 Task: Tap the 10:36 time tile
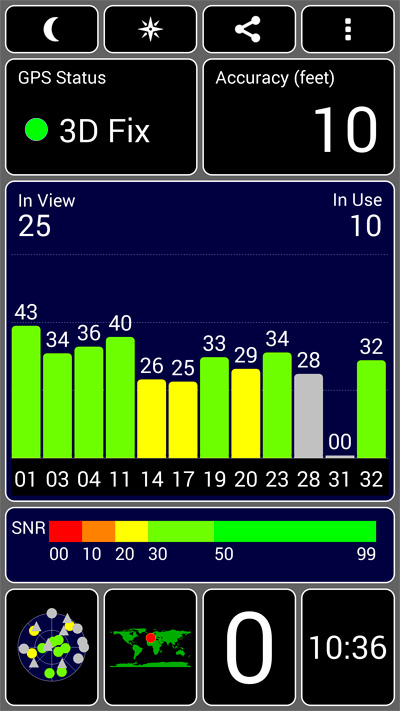pyautogui.click(x=348, y=647)
